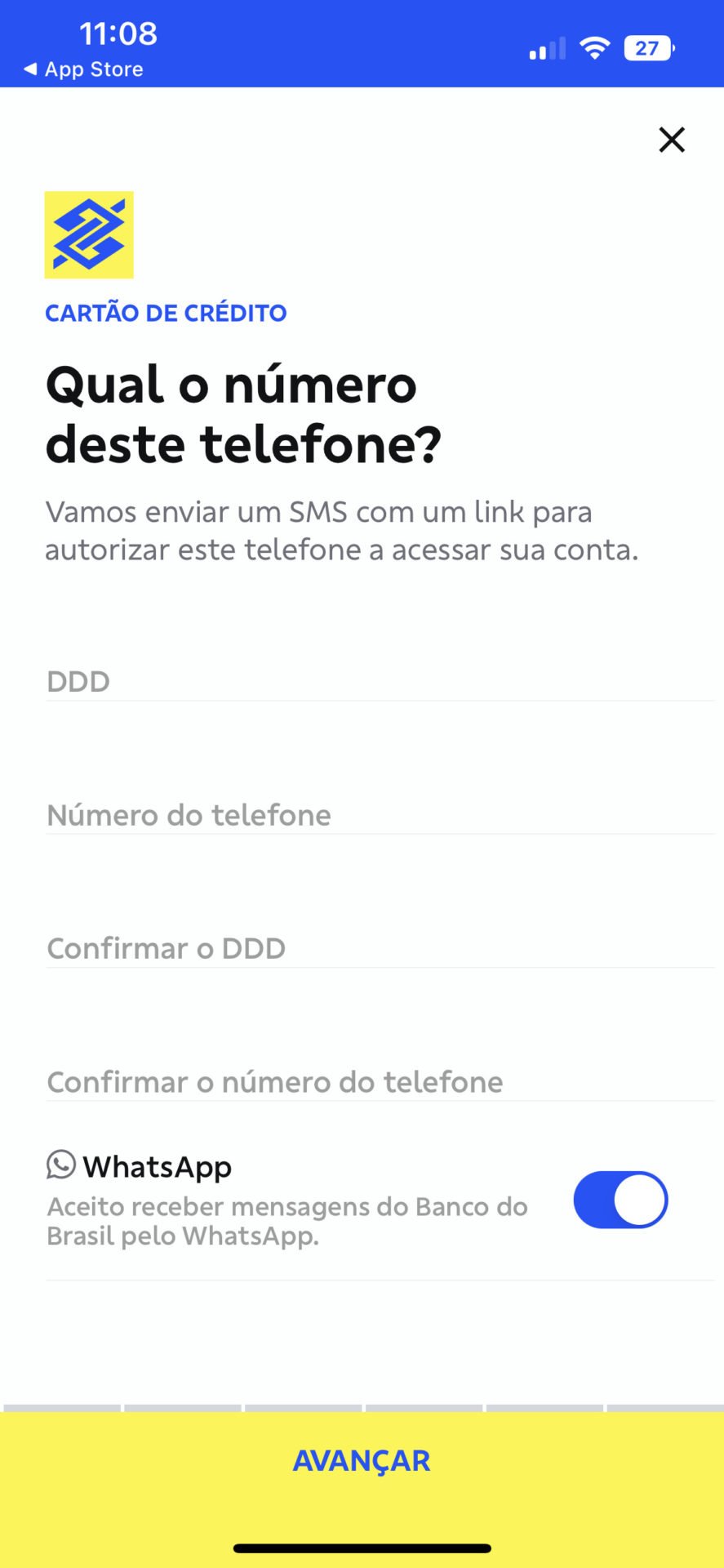This screenshot has width=724, height=1568.
Task: Disable the WhatsApp messages toggle
Action: (x=620, y=1200)
